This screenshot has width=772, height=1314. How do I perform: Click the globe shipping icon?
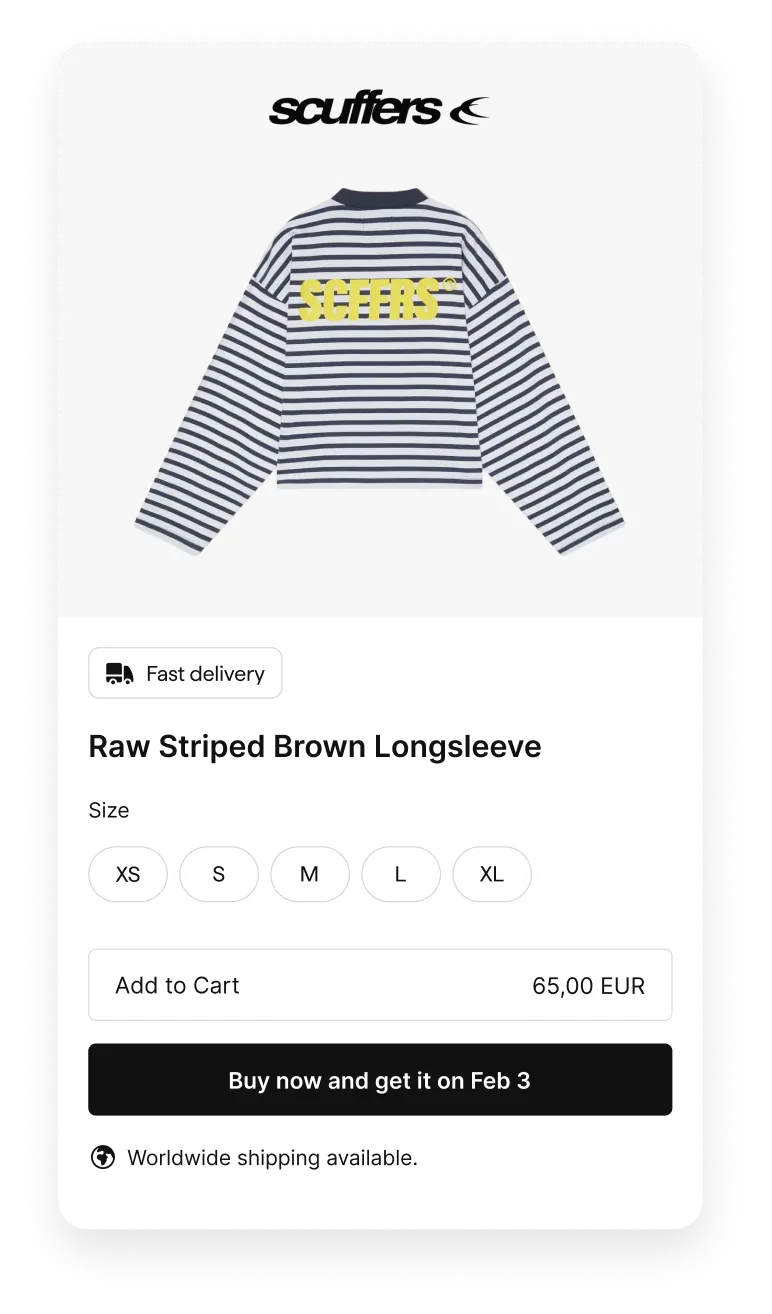pos(101,1157)
